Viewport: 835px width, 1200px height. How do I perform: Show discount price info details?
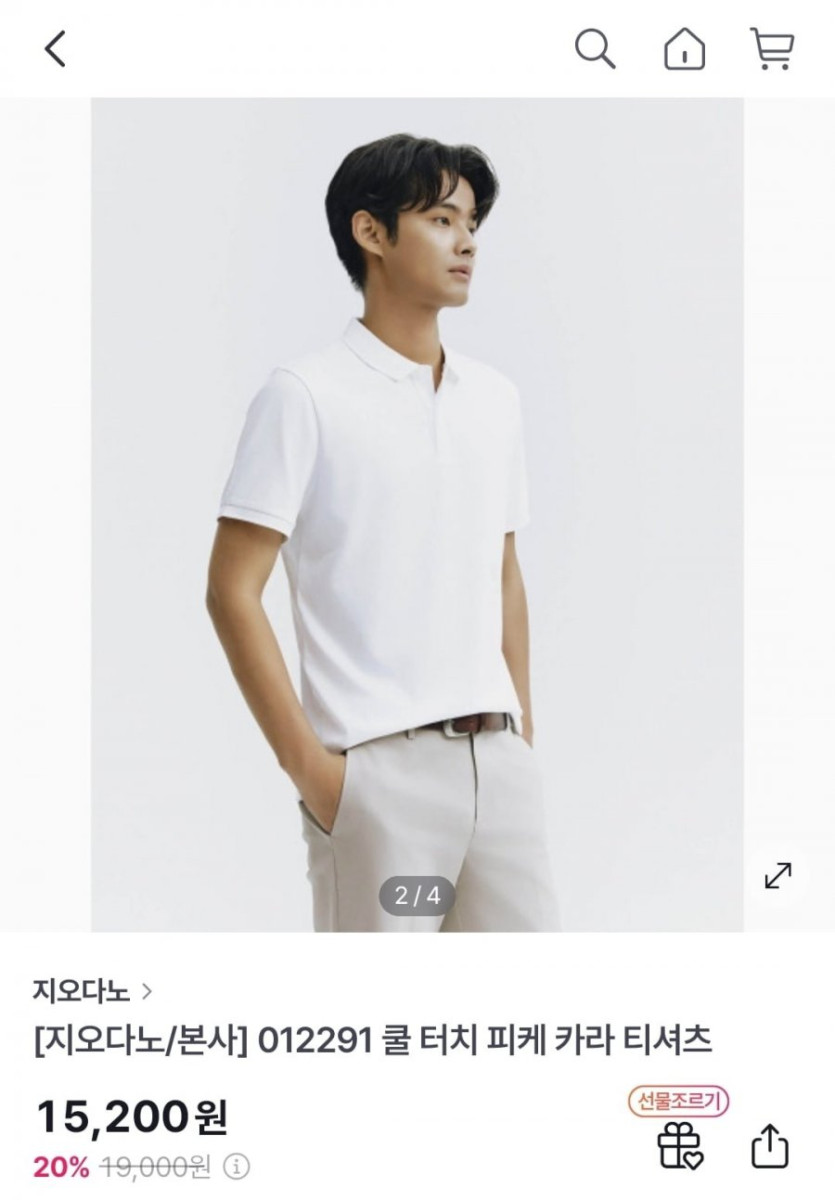[237, 1166]
